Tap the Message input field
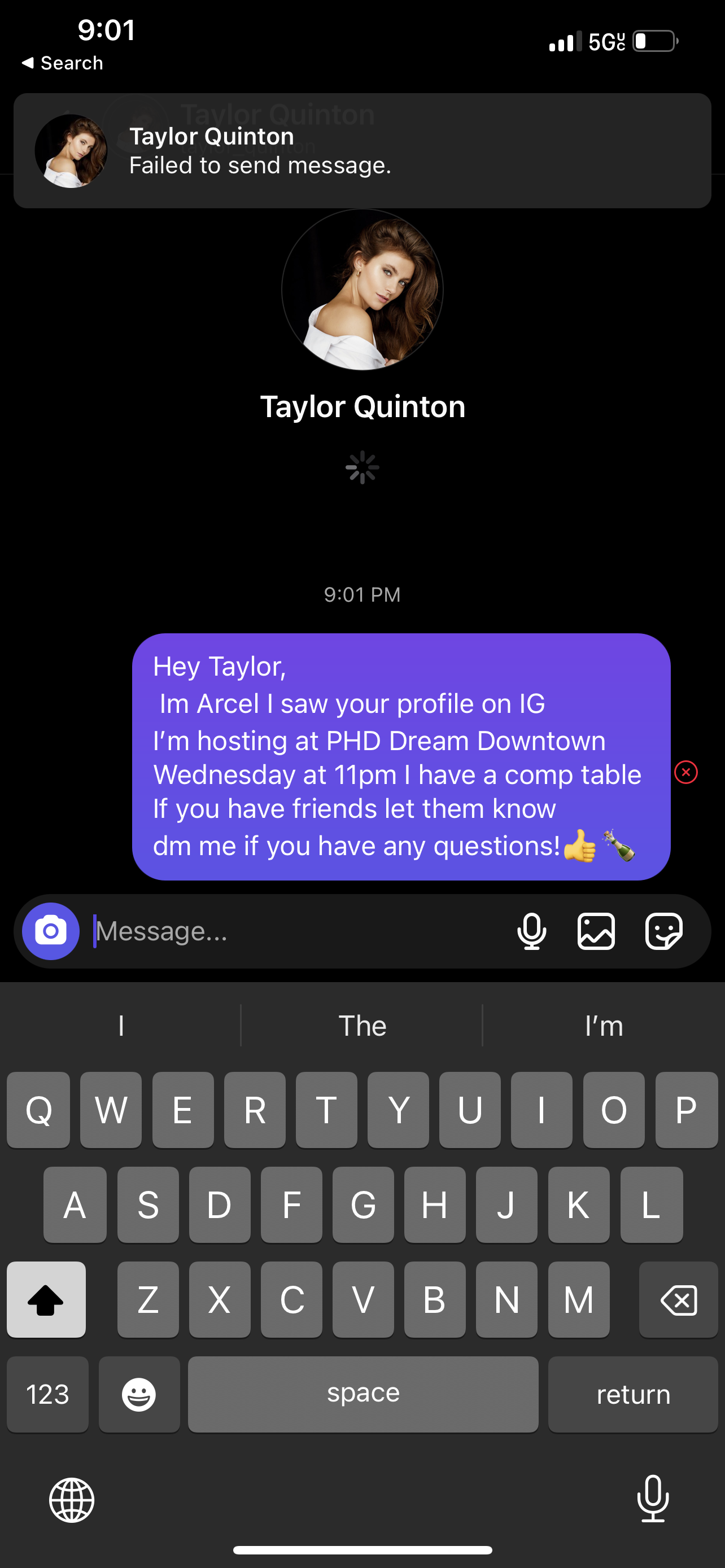725x1568 pixels. [274, 931]
